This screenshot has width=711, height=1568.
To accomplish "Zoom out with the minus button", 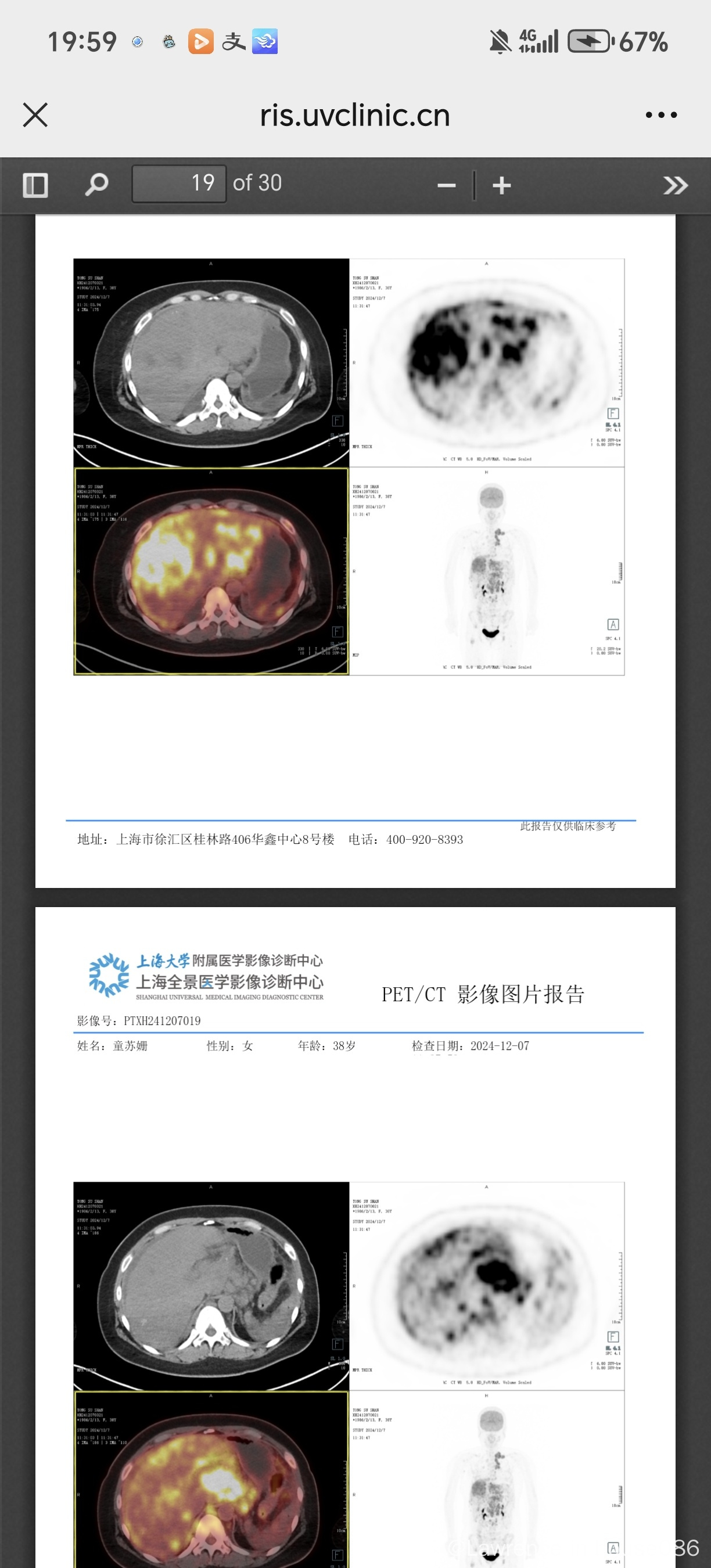I will click(x=446, y=186).
